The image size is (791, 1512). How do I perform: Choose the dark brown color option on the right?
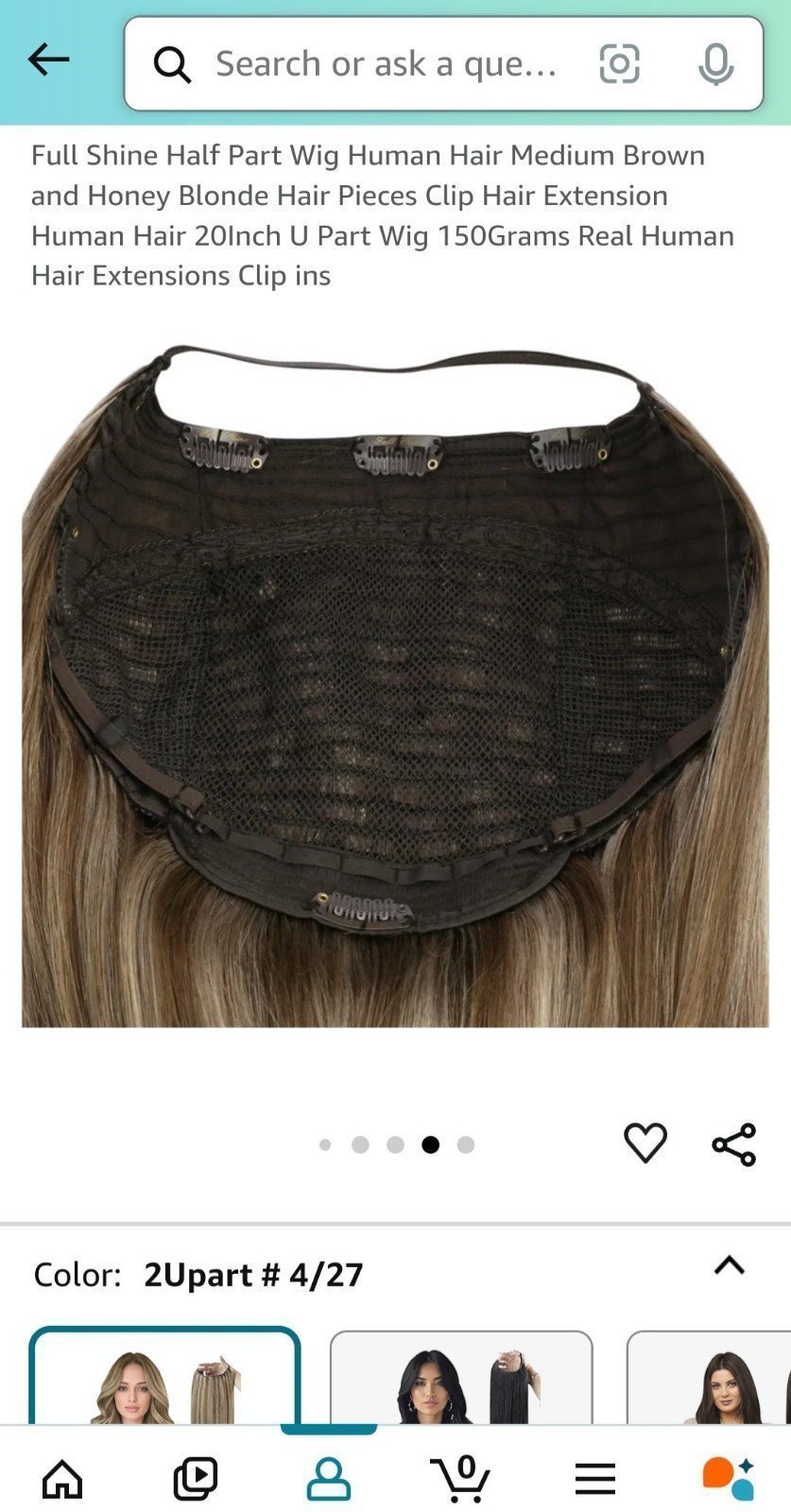[709, 1378]
